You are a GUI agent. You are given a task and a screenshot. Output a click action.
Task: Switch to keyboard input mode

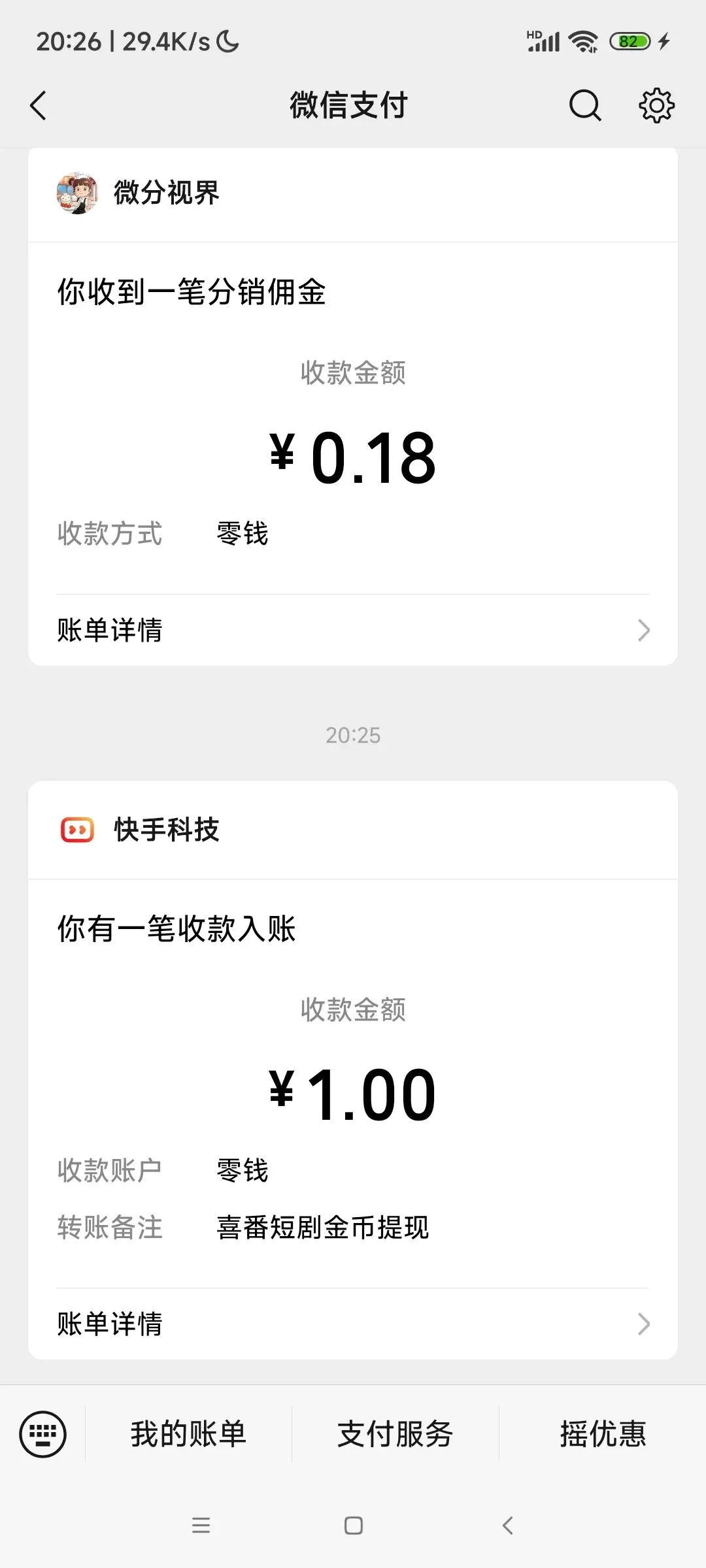(43, 1434)
